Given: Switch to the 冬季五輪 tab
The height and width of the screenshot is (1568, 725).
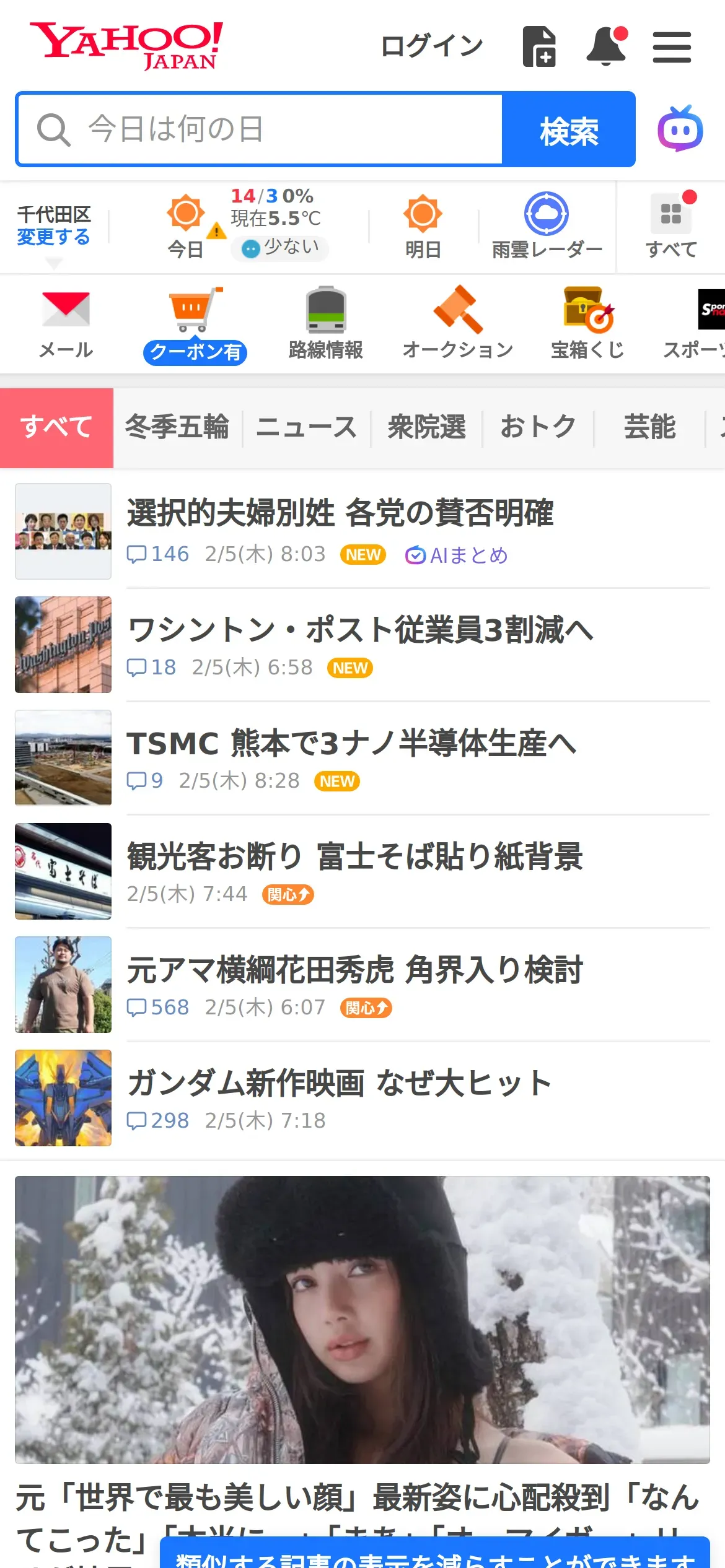Looking at the screenshot, I should 177,427.
